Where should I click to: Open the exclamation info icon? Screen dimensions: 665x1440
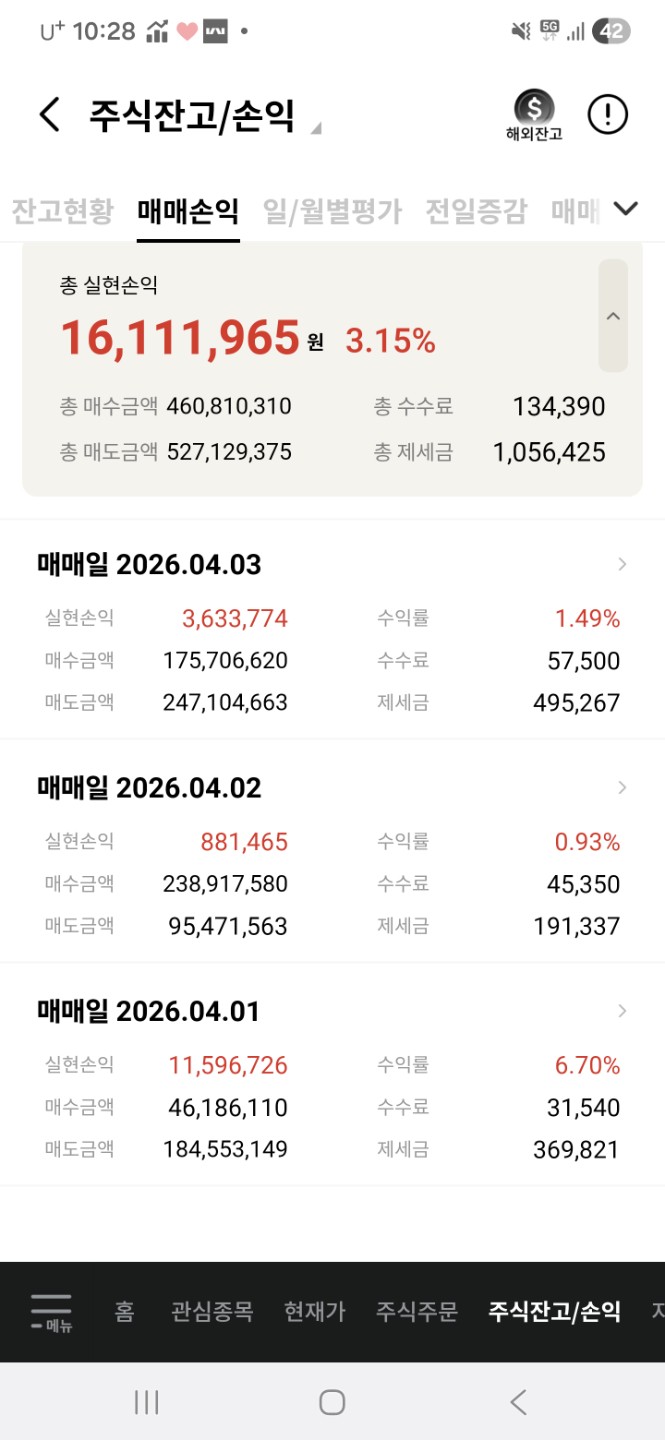click(607, 115)
